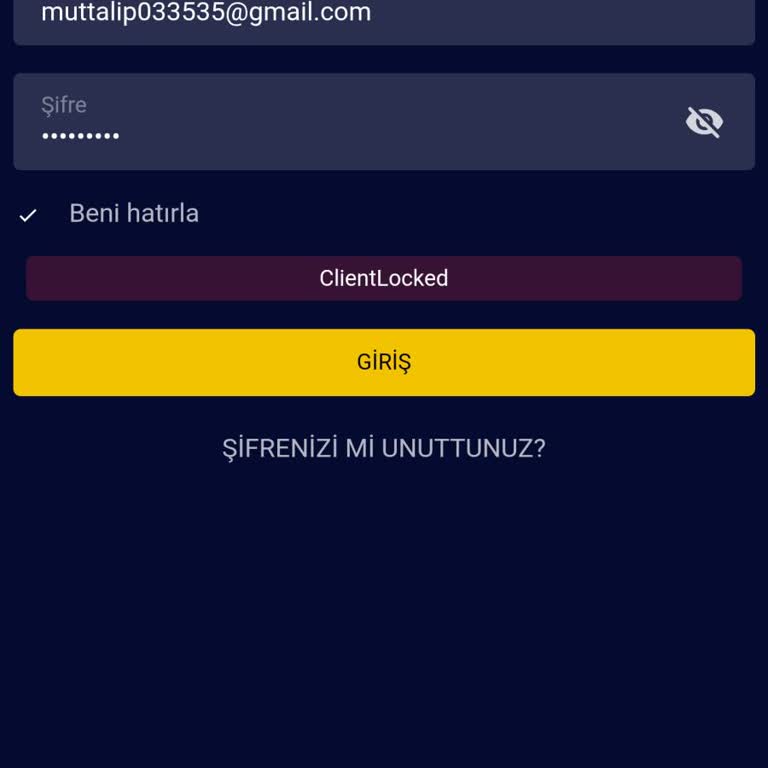Tap the yellow GİRİŞ button
This screenshot has height=768, width=768.
tap(384, 362)
